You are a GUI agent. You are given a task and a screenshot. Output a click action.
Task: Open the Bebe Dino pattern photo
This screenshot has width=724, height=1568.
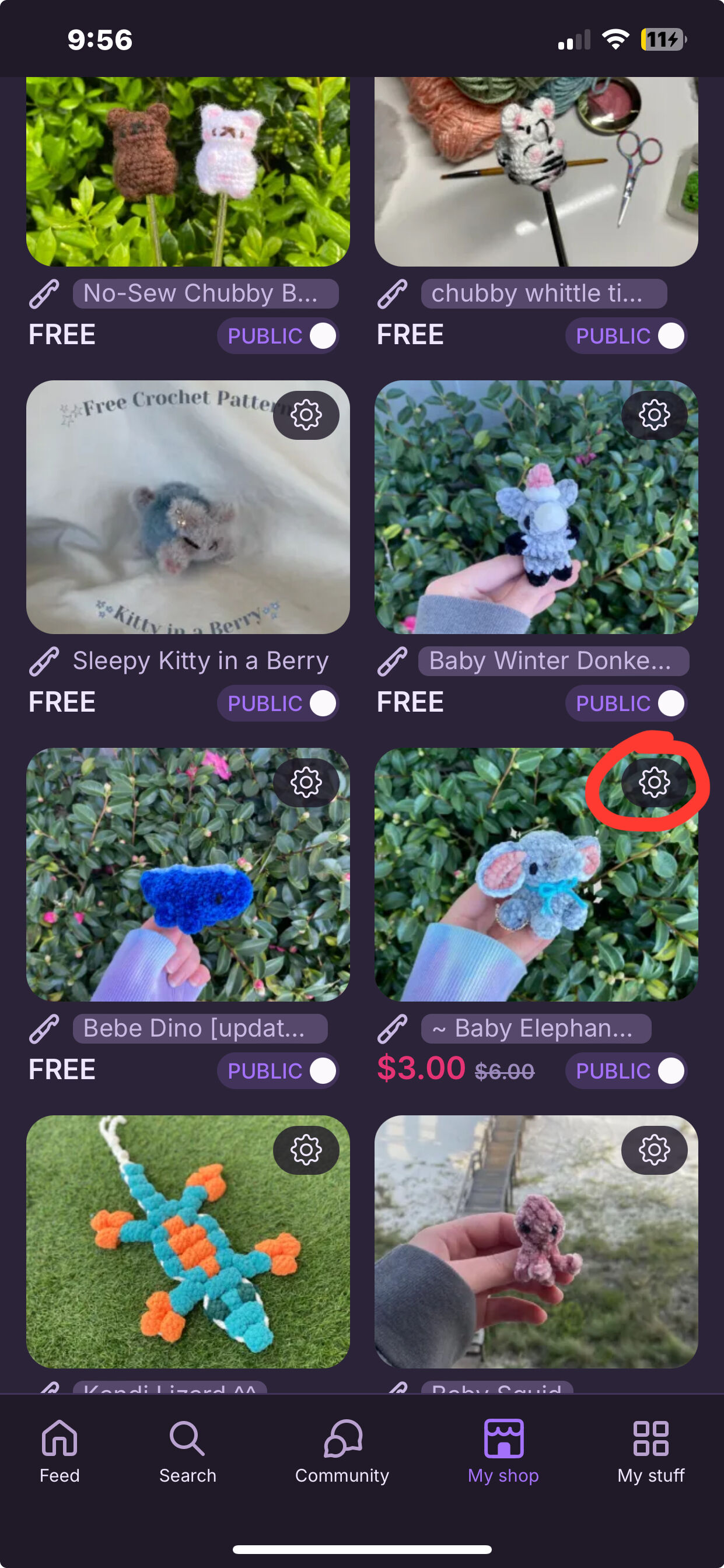tap(187, 874)
